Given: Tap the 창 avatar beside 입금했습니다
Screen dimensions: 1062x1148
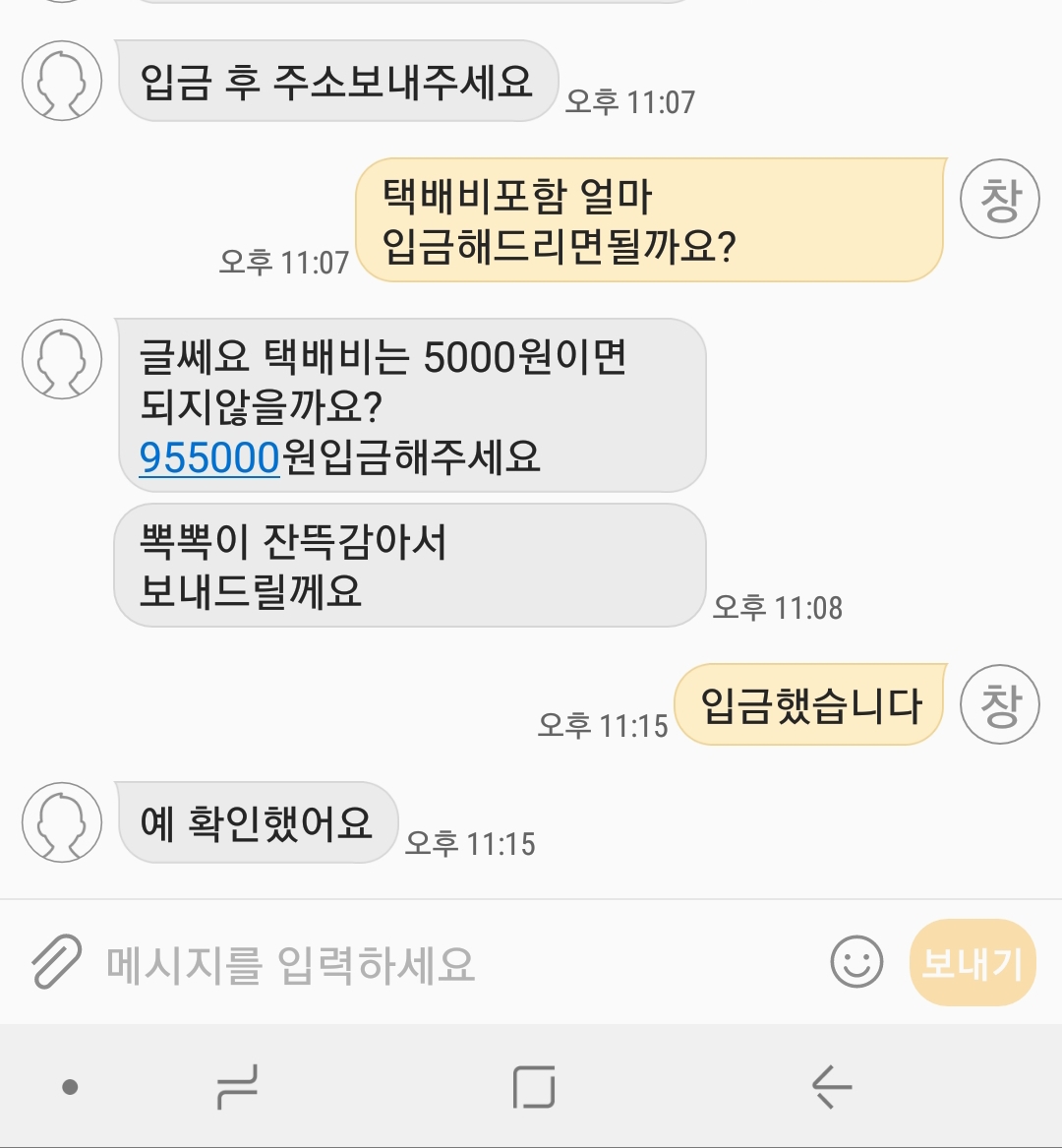Looking at the screenshot, I should point(999,705).
